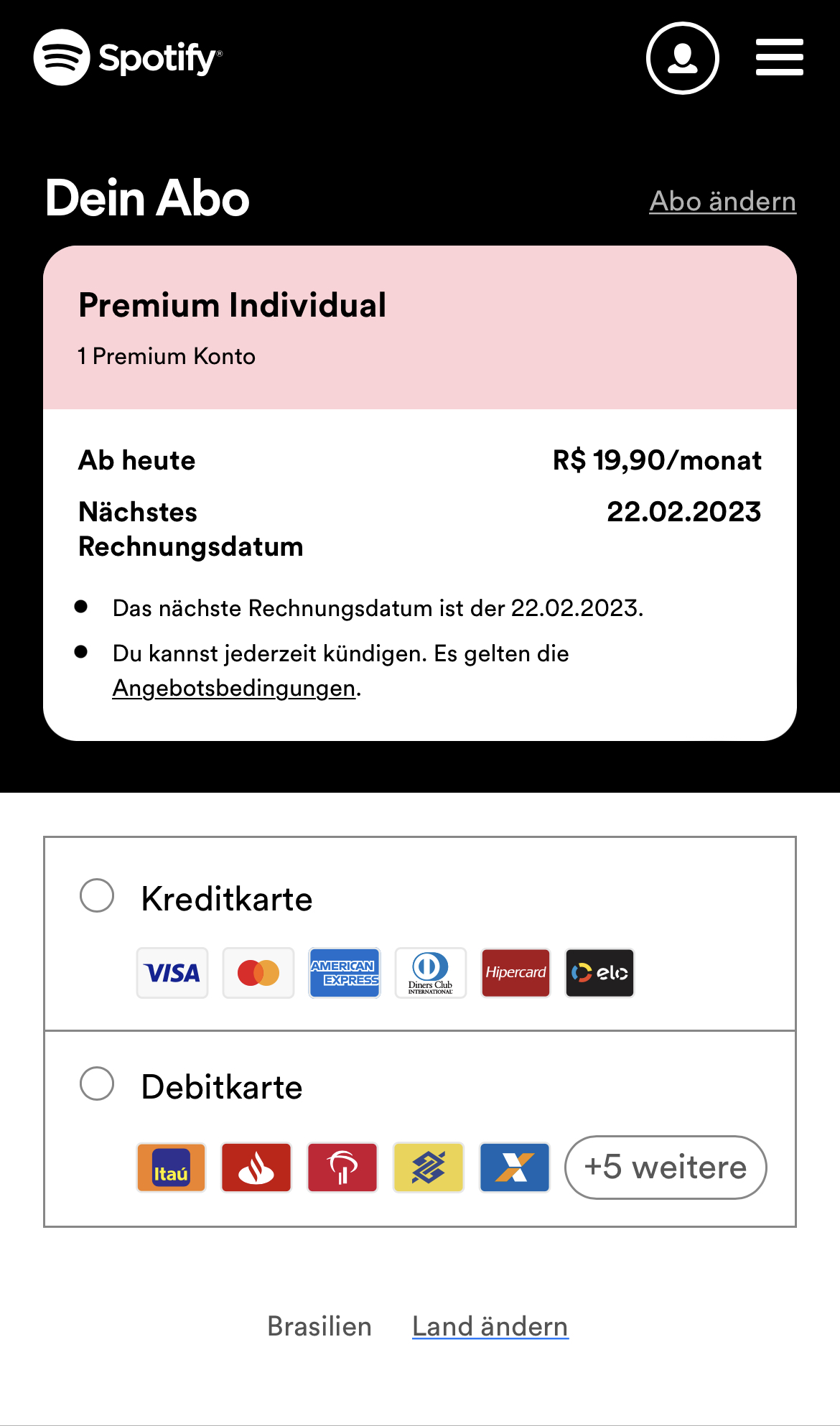The height and width of the screenshot is (1426, 840).
Task: Select Kreditkarte as payment method
Action: coord(97,895)
